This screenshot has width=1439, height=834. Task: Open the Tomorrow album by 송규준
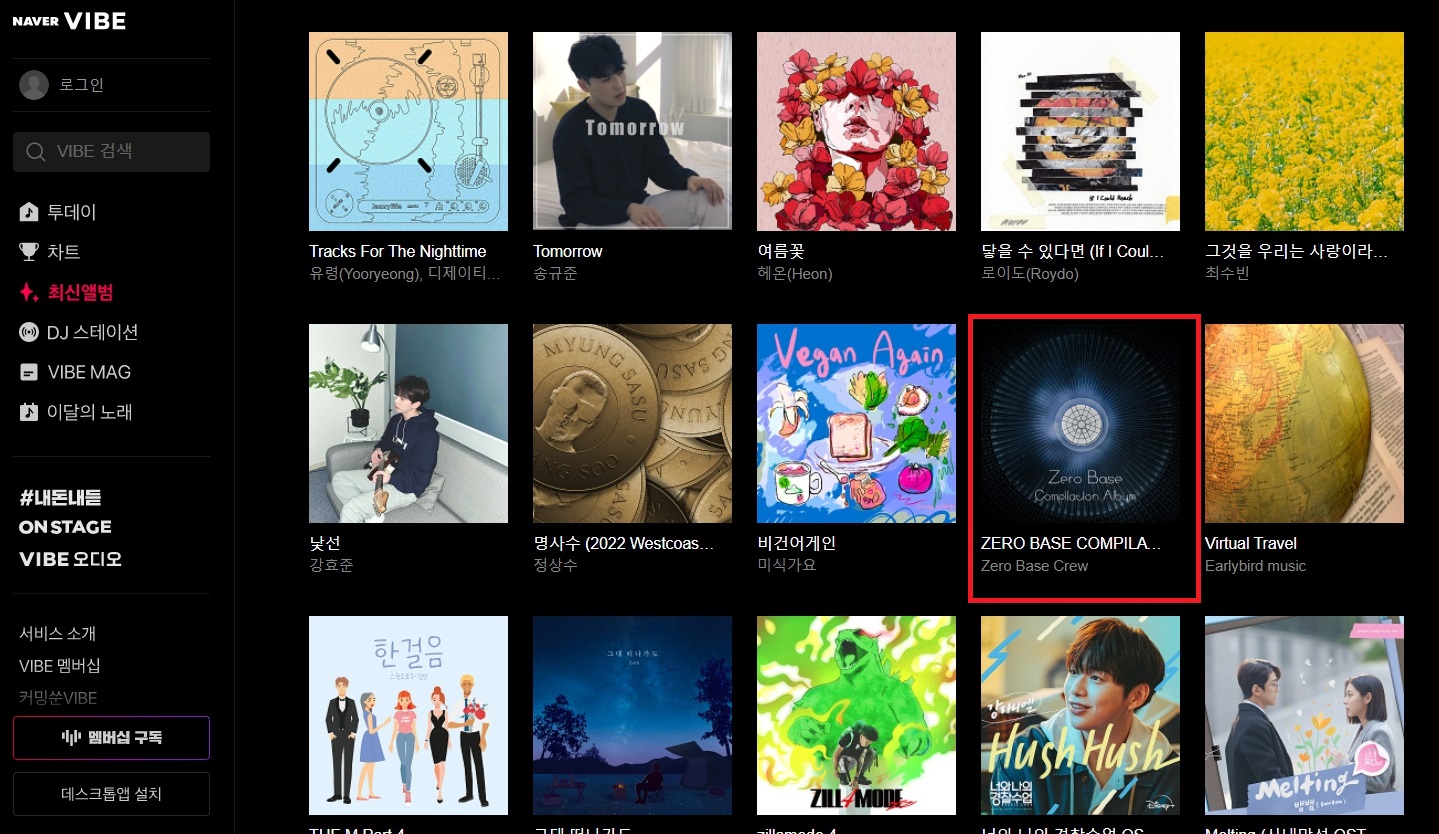pyautogui.click(x=632, y=132)
